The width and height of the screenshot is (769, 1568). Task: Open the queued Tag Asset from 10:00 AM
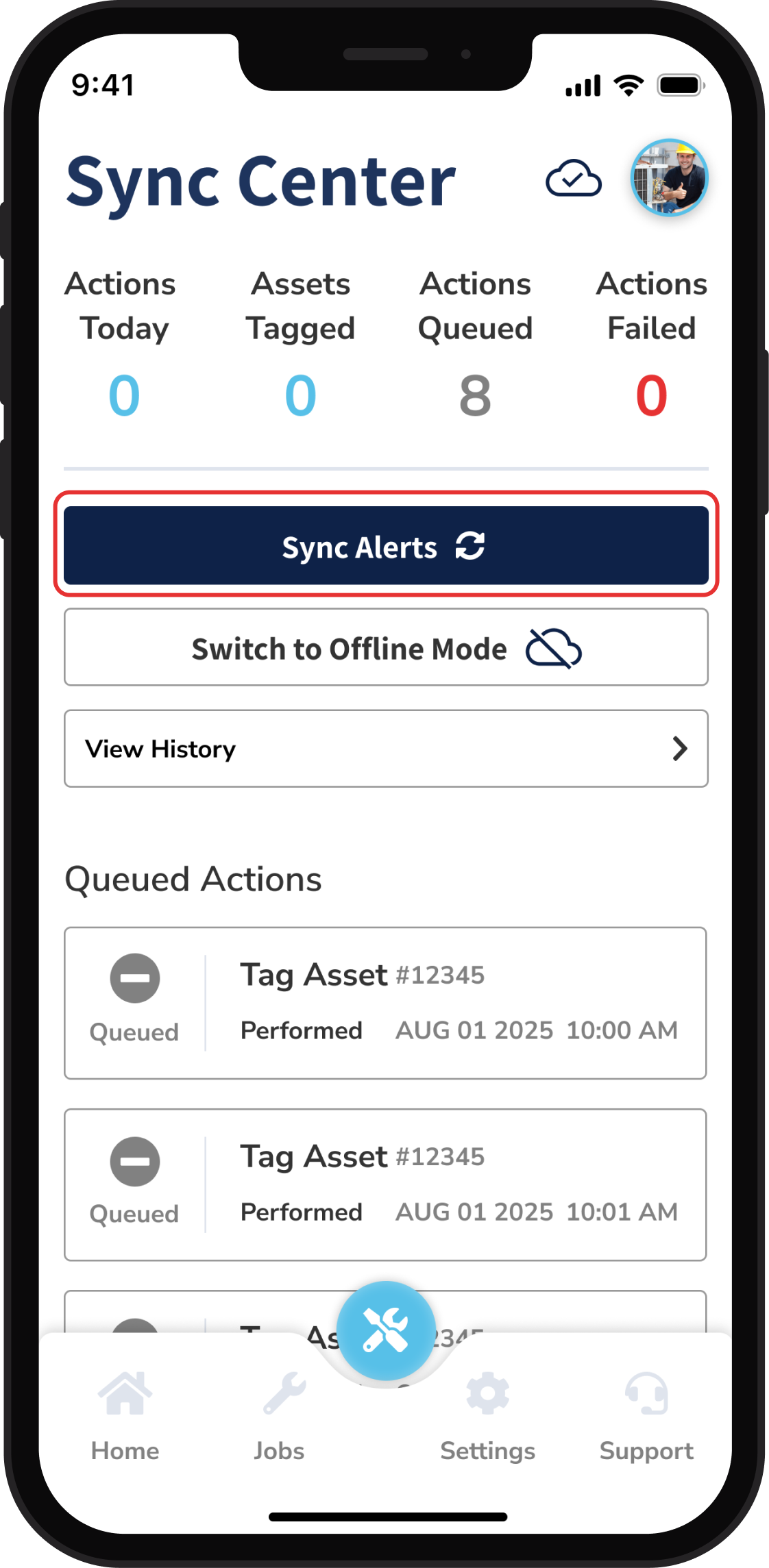[386, 1003]
